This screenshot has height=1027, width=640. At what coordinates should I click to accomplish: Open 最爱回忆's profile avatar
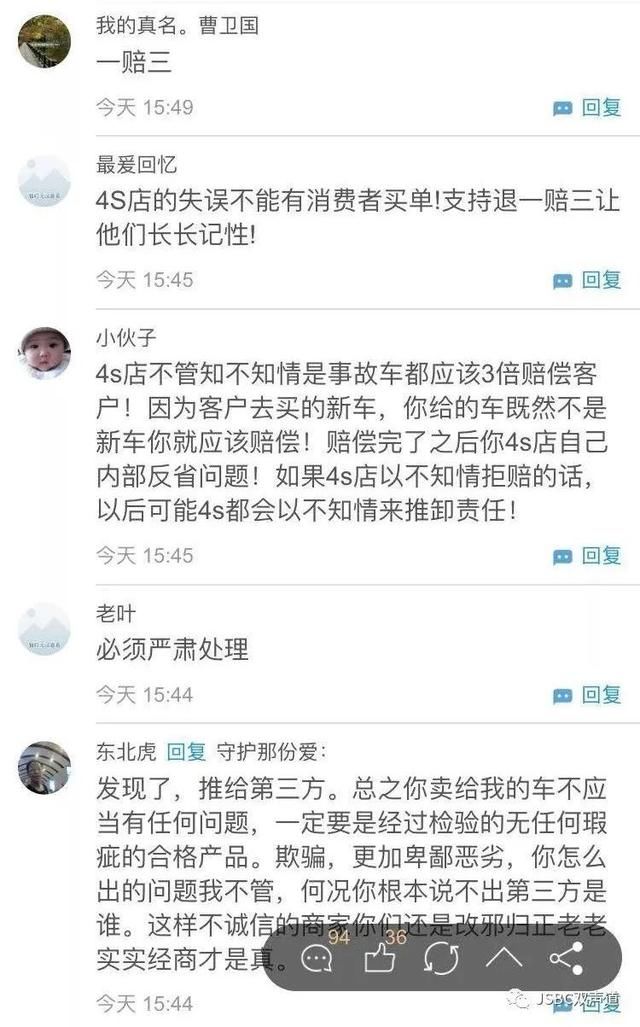45,181
